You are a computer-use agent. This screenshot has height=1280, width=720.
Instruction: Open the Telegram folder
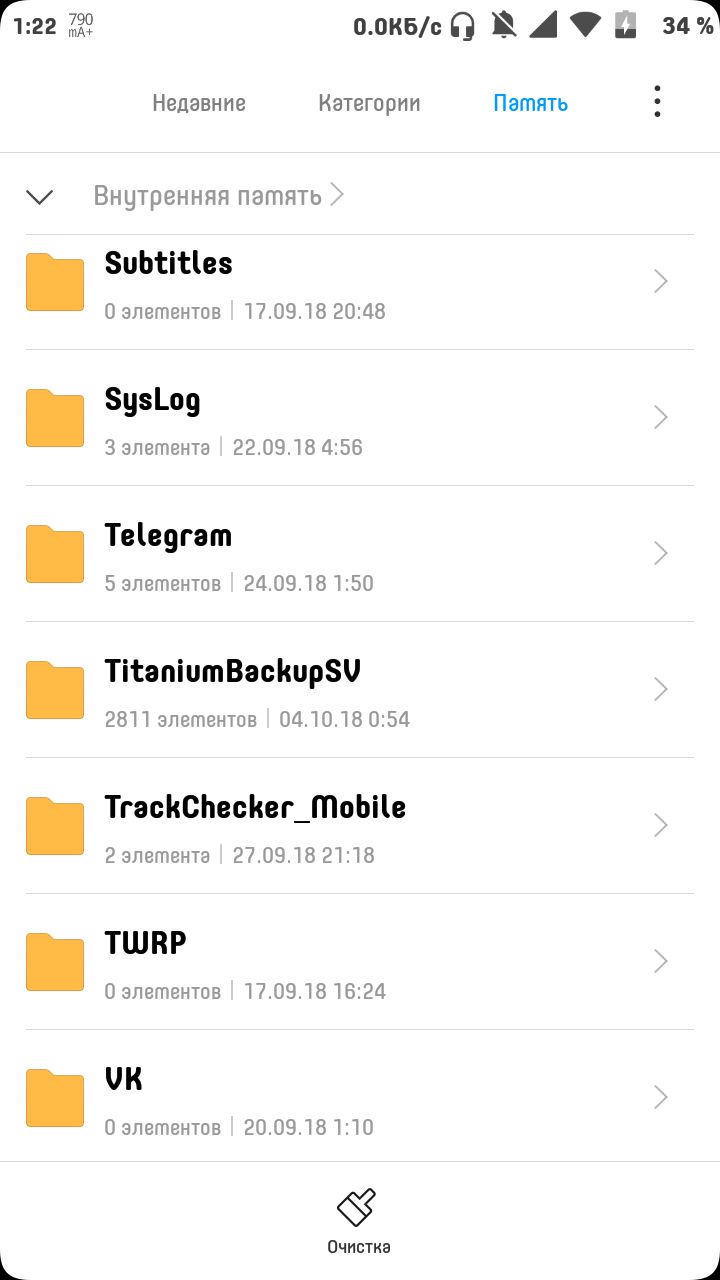click(360, 554)
